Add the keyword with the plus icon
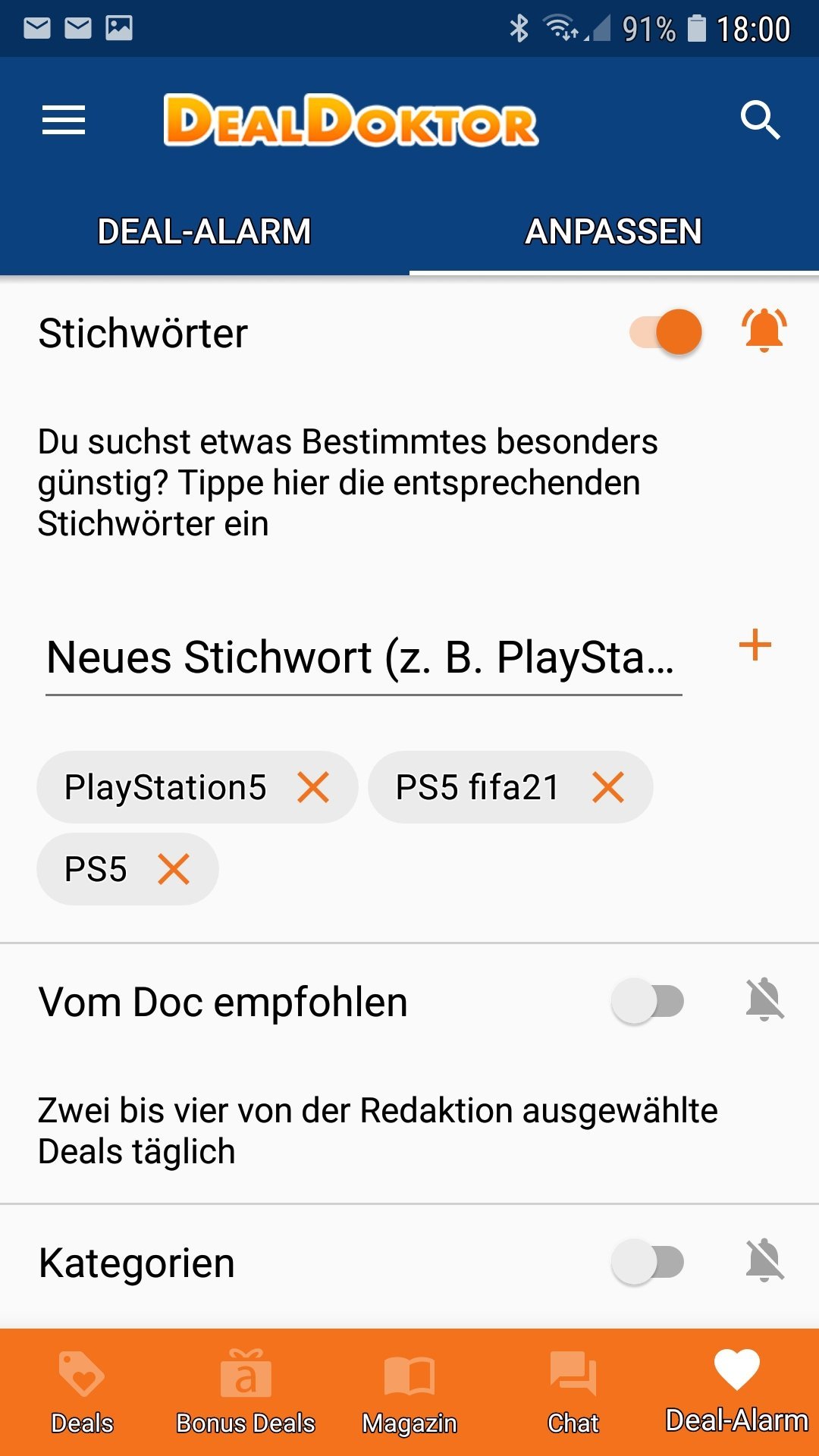Screen dimensions: 819x1456 (x=755, y=645)
